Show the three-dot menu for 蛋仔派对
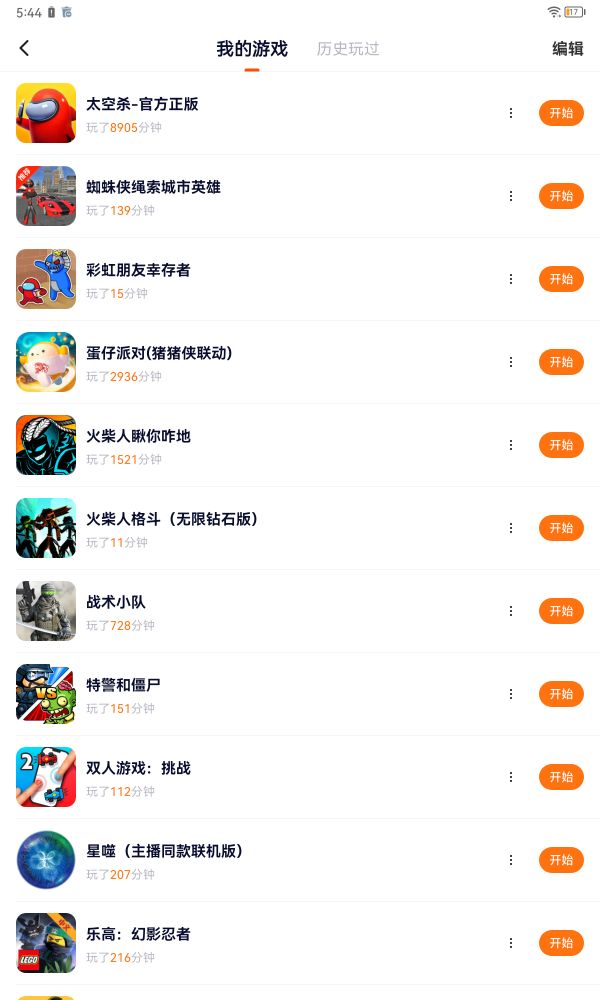The height and width of the screenshot is (1000, 600). [511, 362]
